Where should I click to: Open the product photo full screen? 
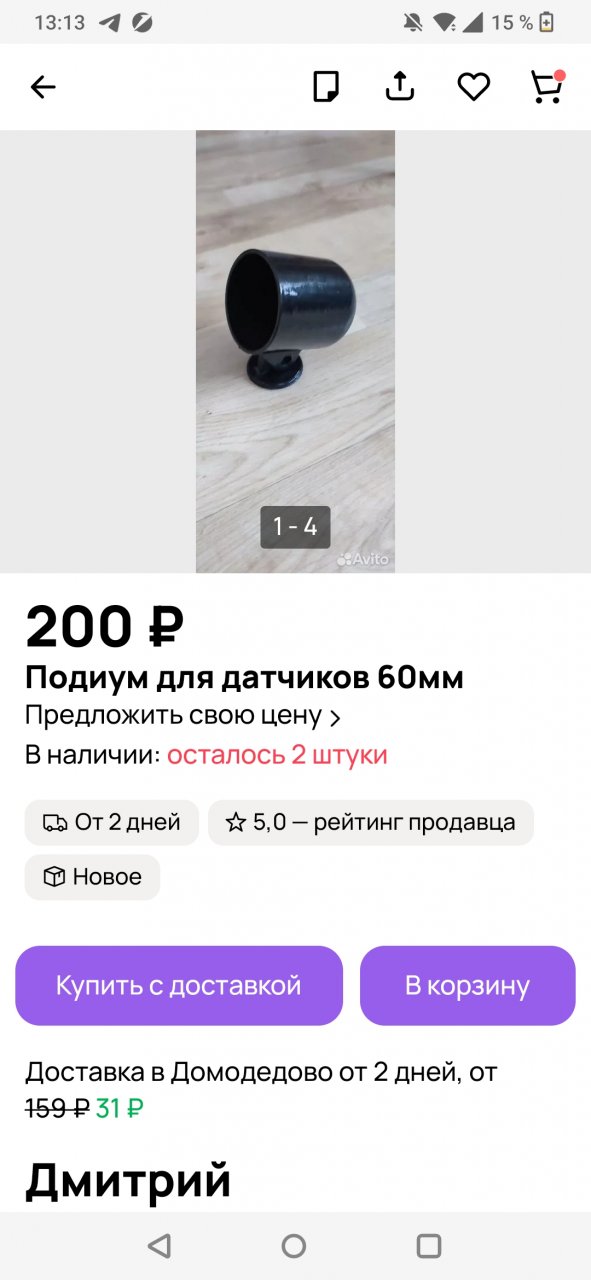(295, 351)
